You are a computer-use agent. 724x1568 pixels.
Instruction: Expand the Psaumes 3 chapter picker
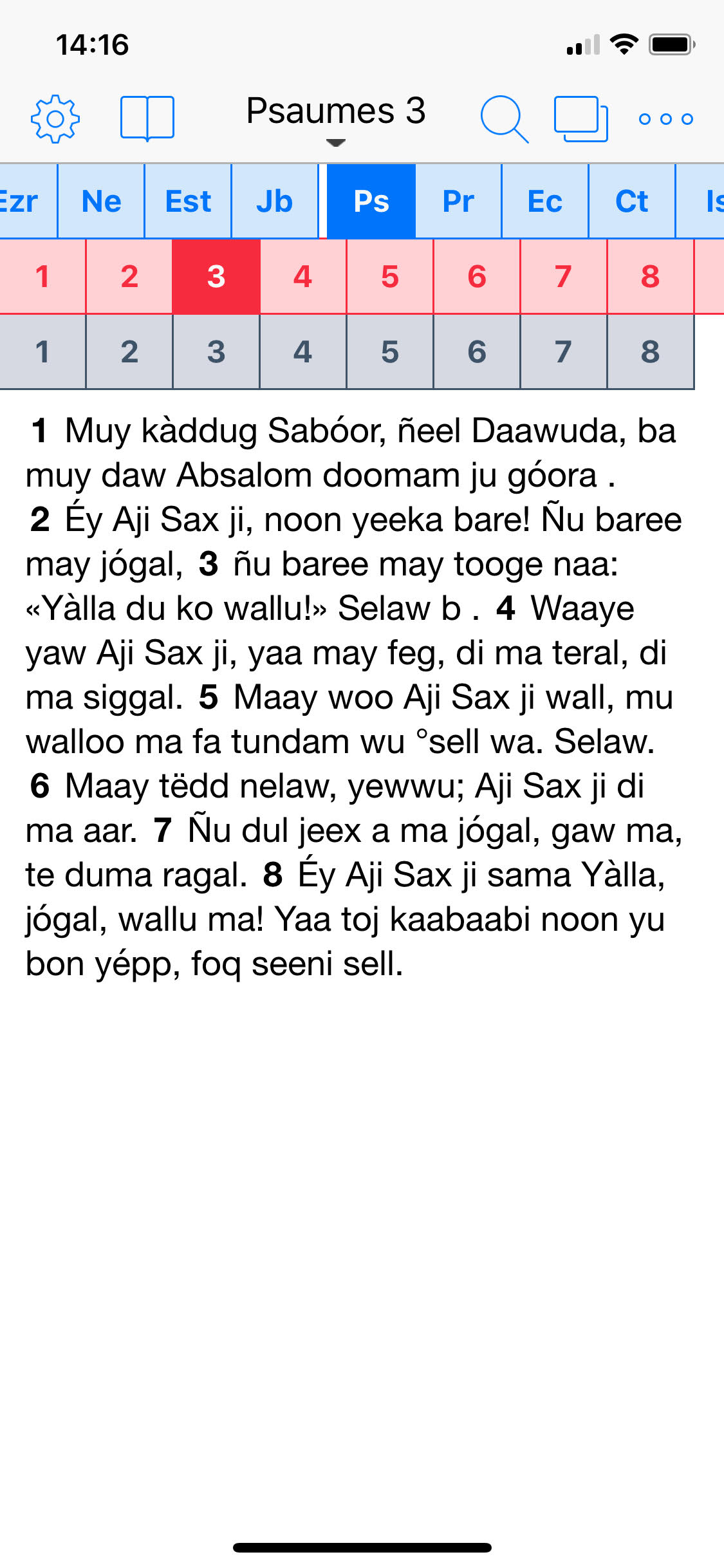pyautogui.click(x=335, y=117)
